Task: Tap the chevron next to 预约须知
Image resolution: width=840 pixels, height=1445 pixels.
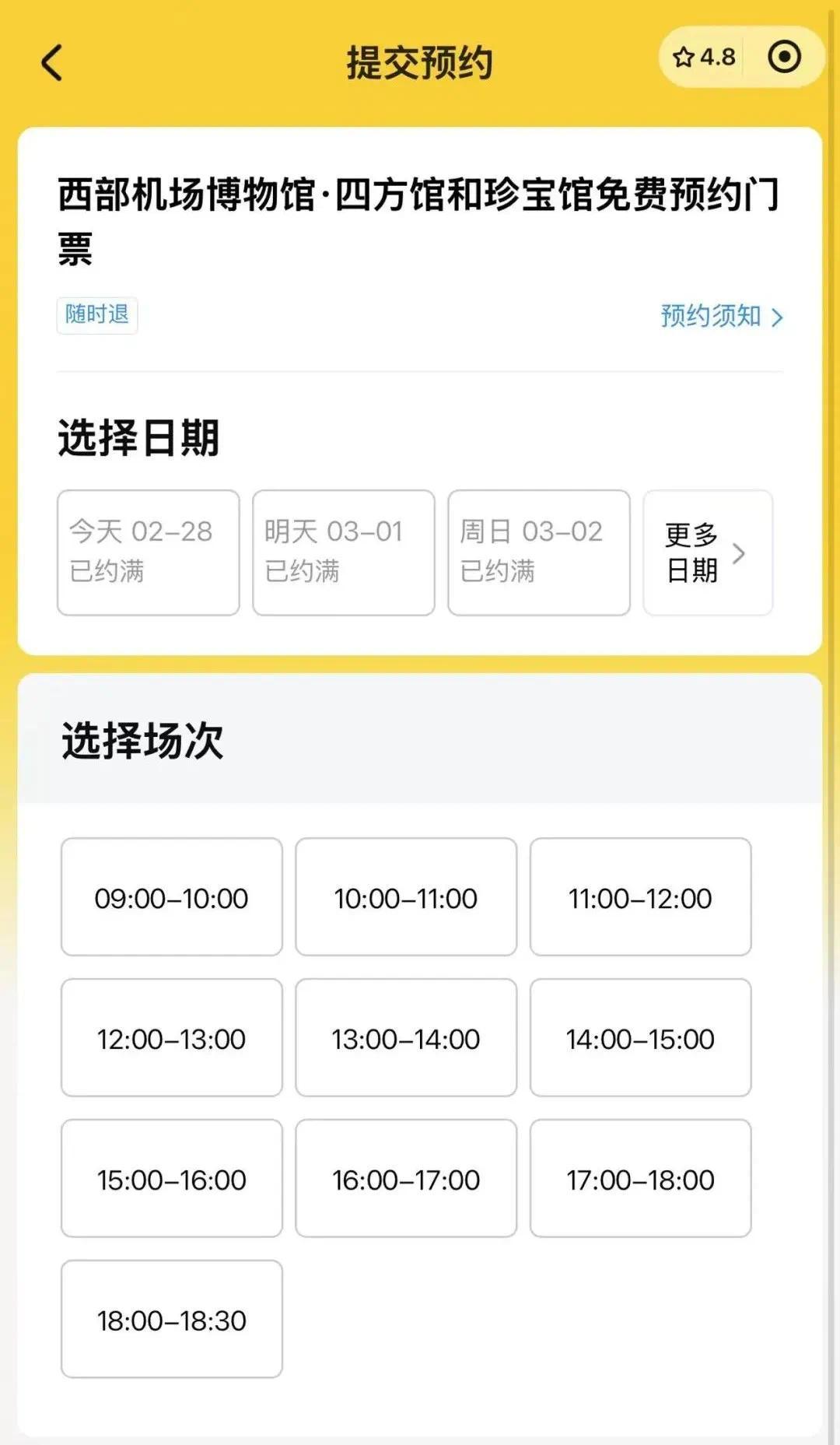Action: (x=776, y=316)
